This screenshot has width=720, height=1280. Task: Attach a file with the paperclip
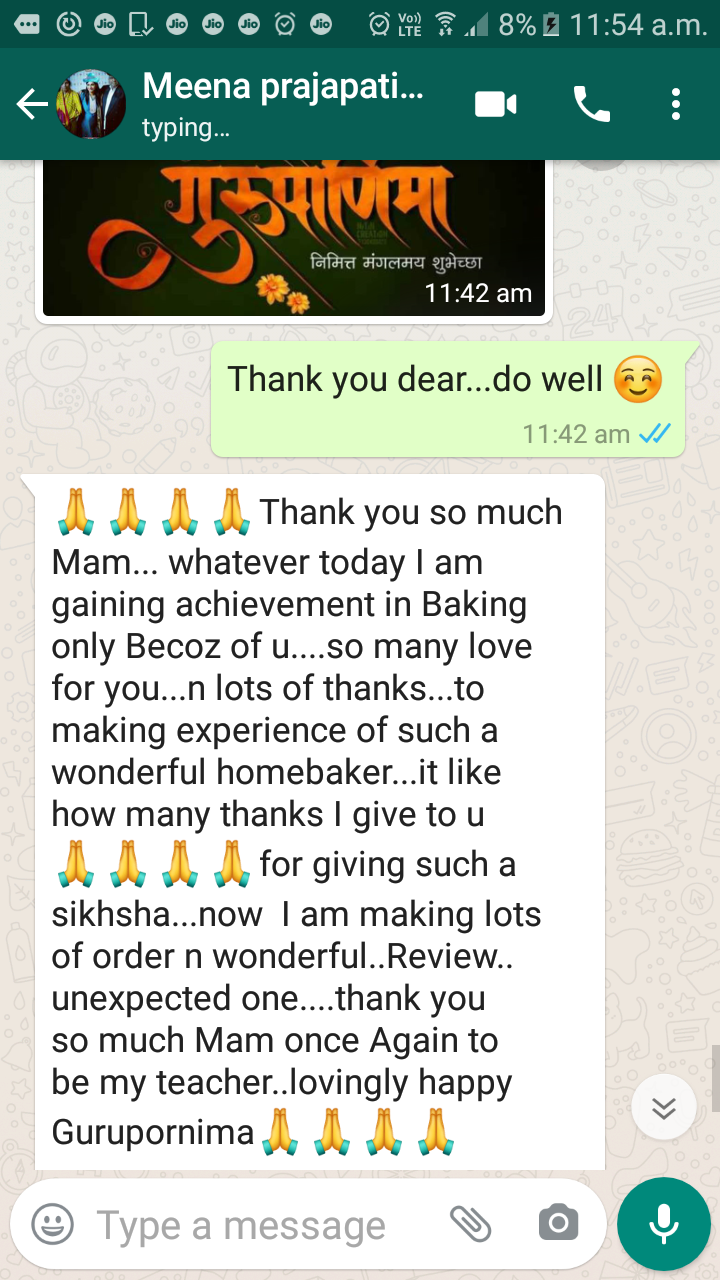470,1223
